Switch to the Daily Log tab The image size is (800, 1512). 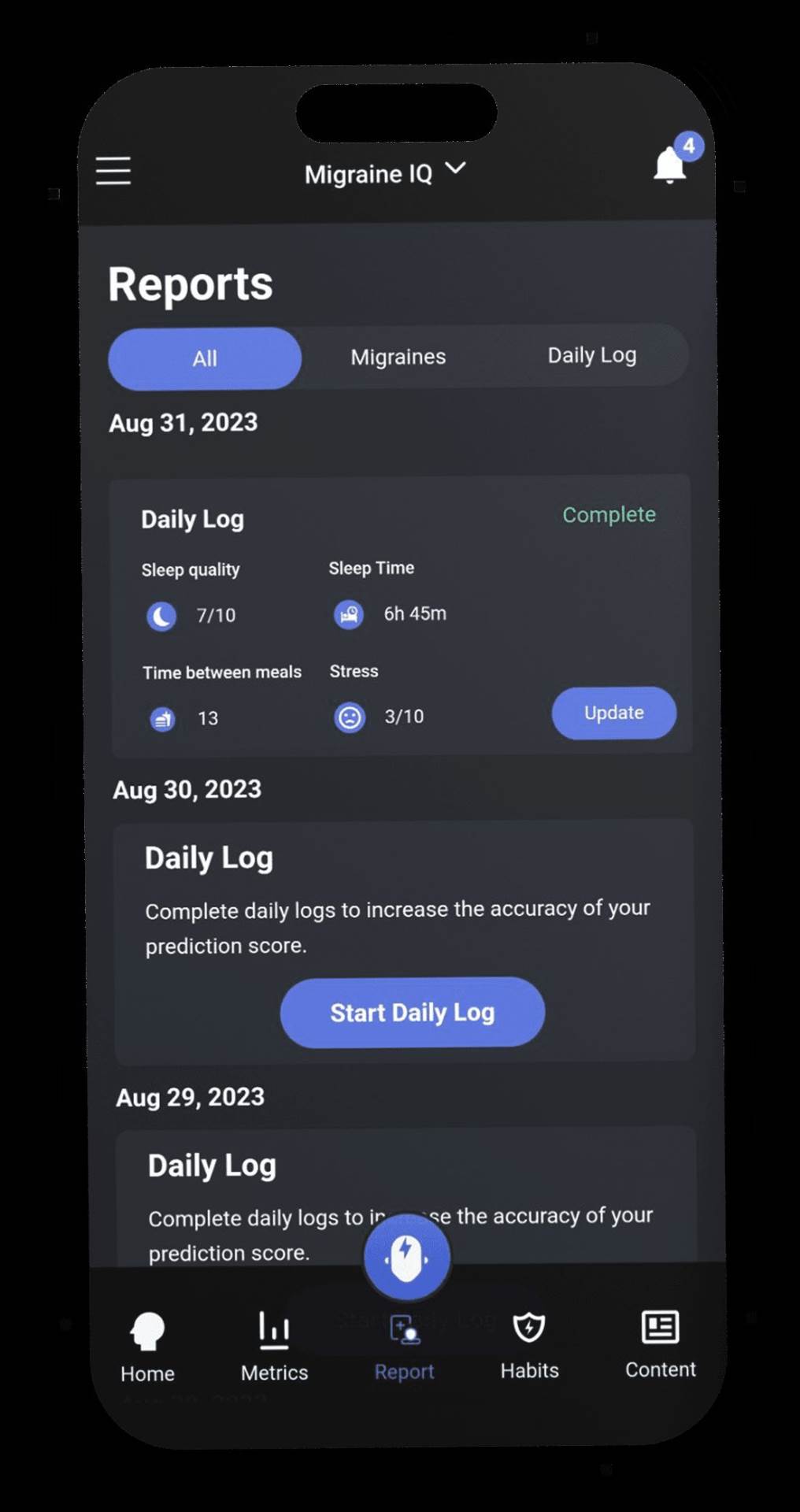[592, 355]
